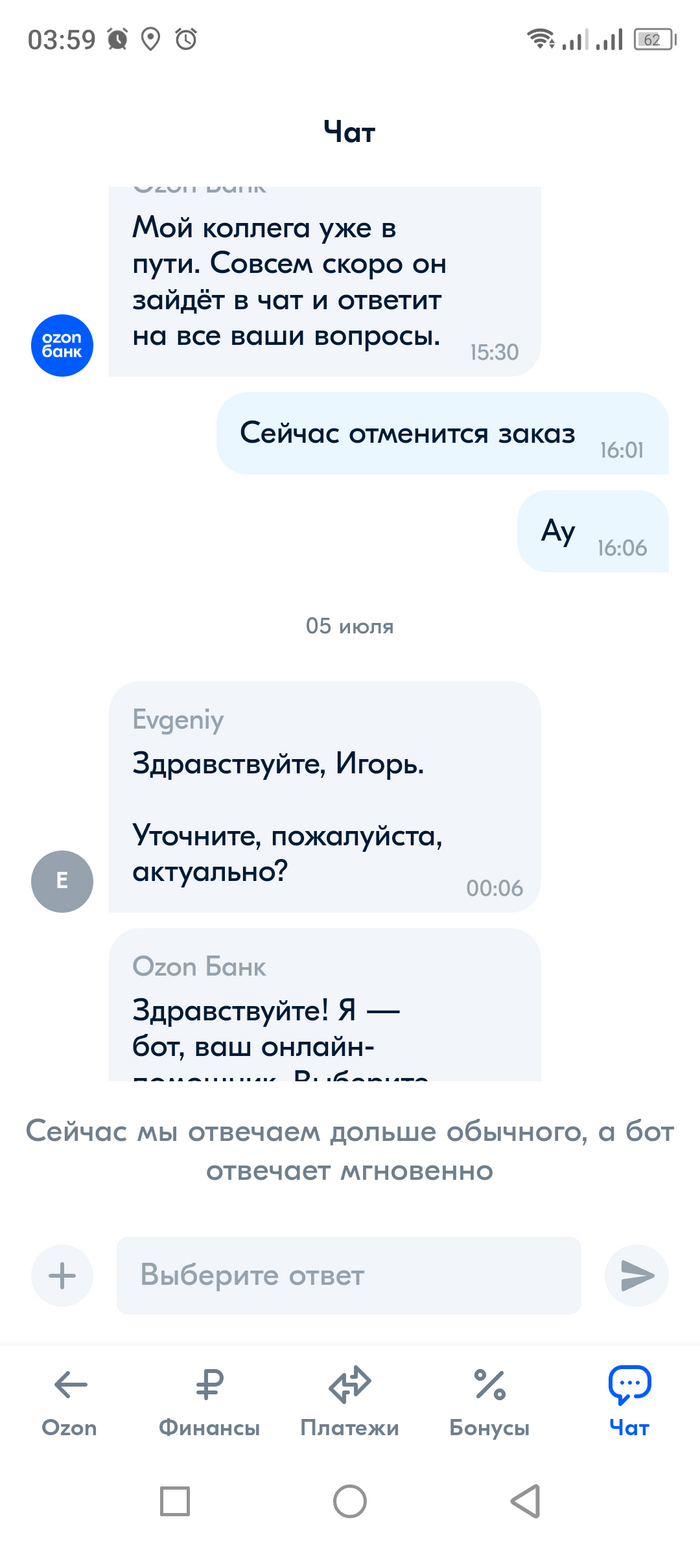Open the Платежи tab
The width and height of the screenshot is (700, 1548).
pos(349,1402)
